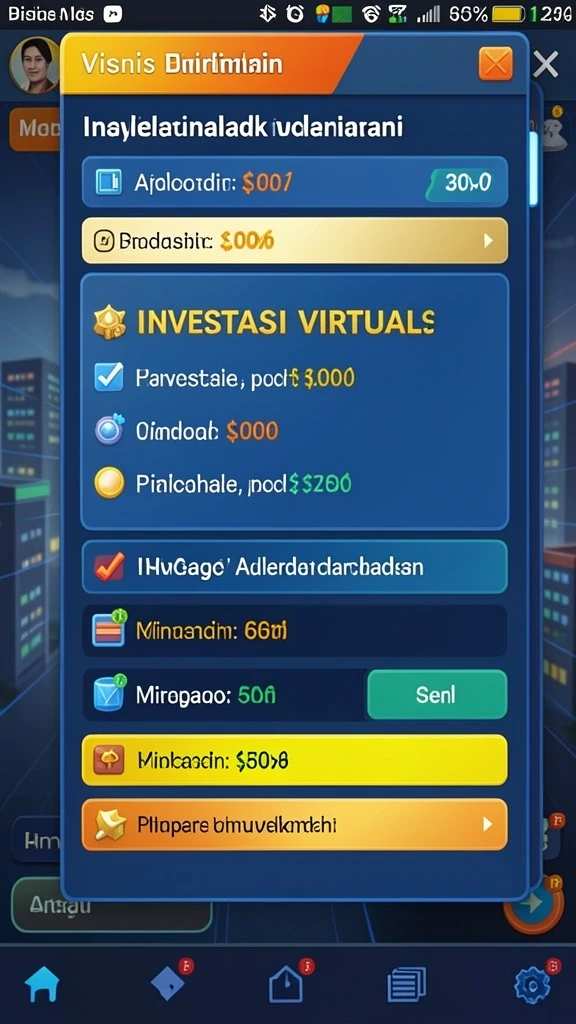Viewport: 576px width, 1024px height.
Task: Go to the home tab
Action: pyautogui.click(x=41, y=984)
